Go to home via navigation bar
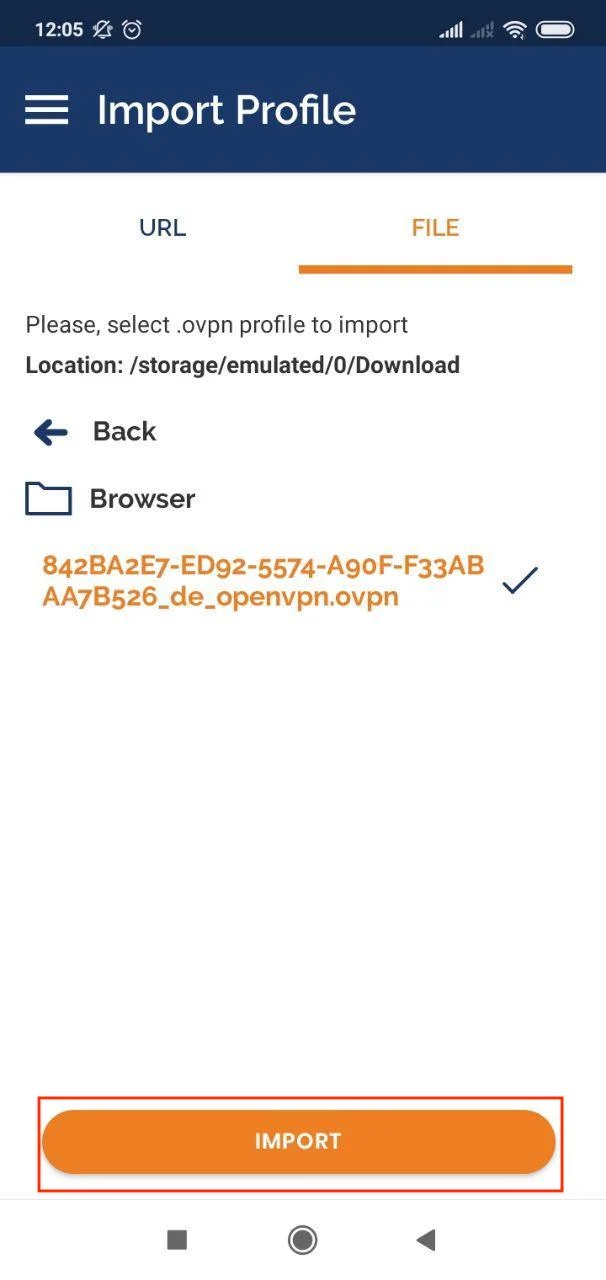Viewport: 606px width, 1280px height. tap(302, 1240)
